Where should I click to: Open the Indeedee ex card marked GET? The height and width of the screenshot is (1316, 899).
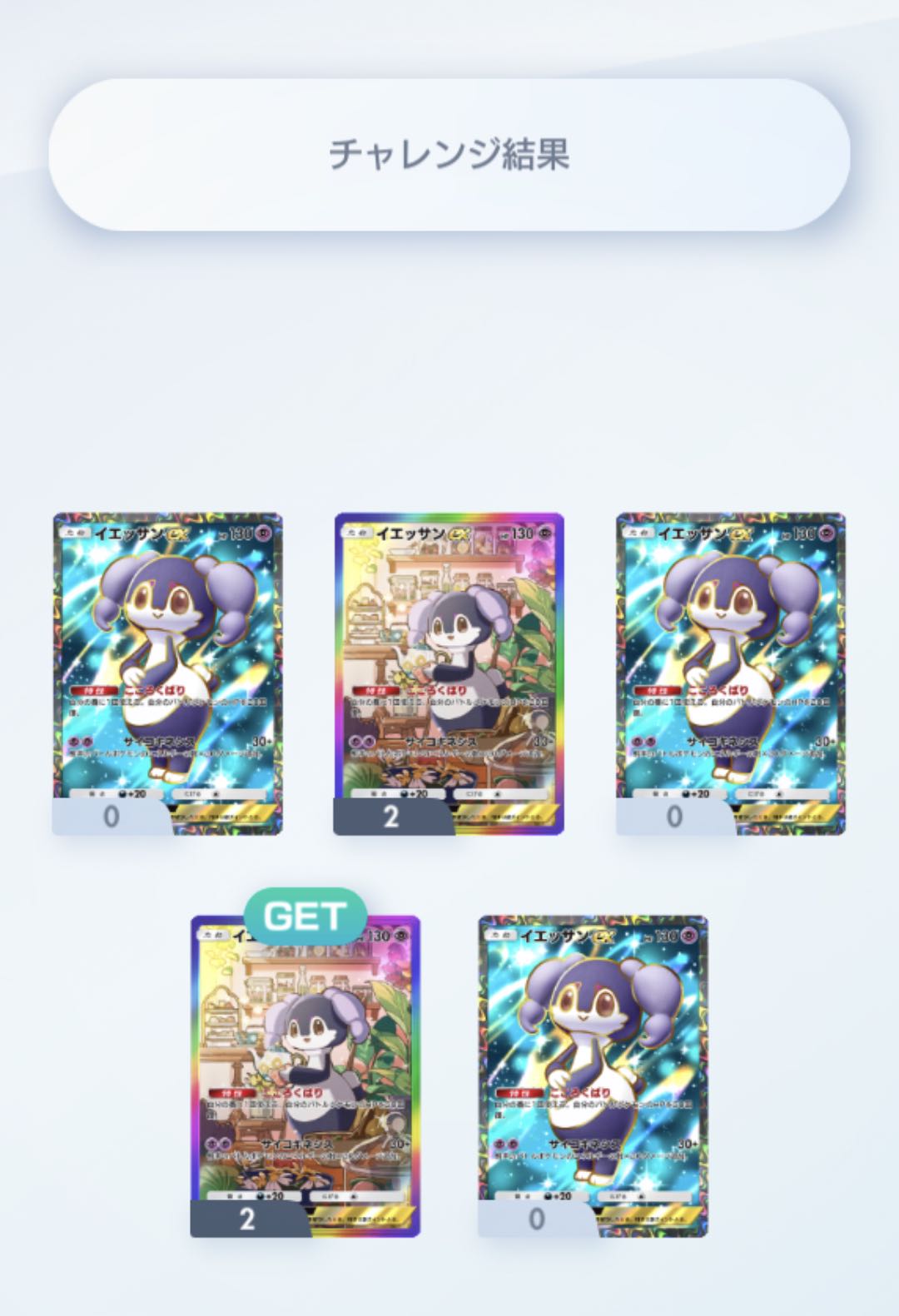305,1076
